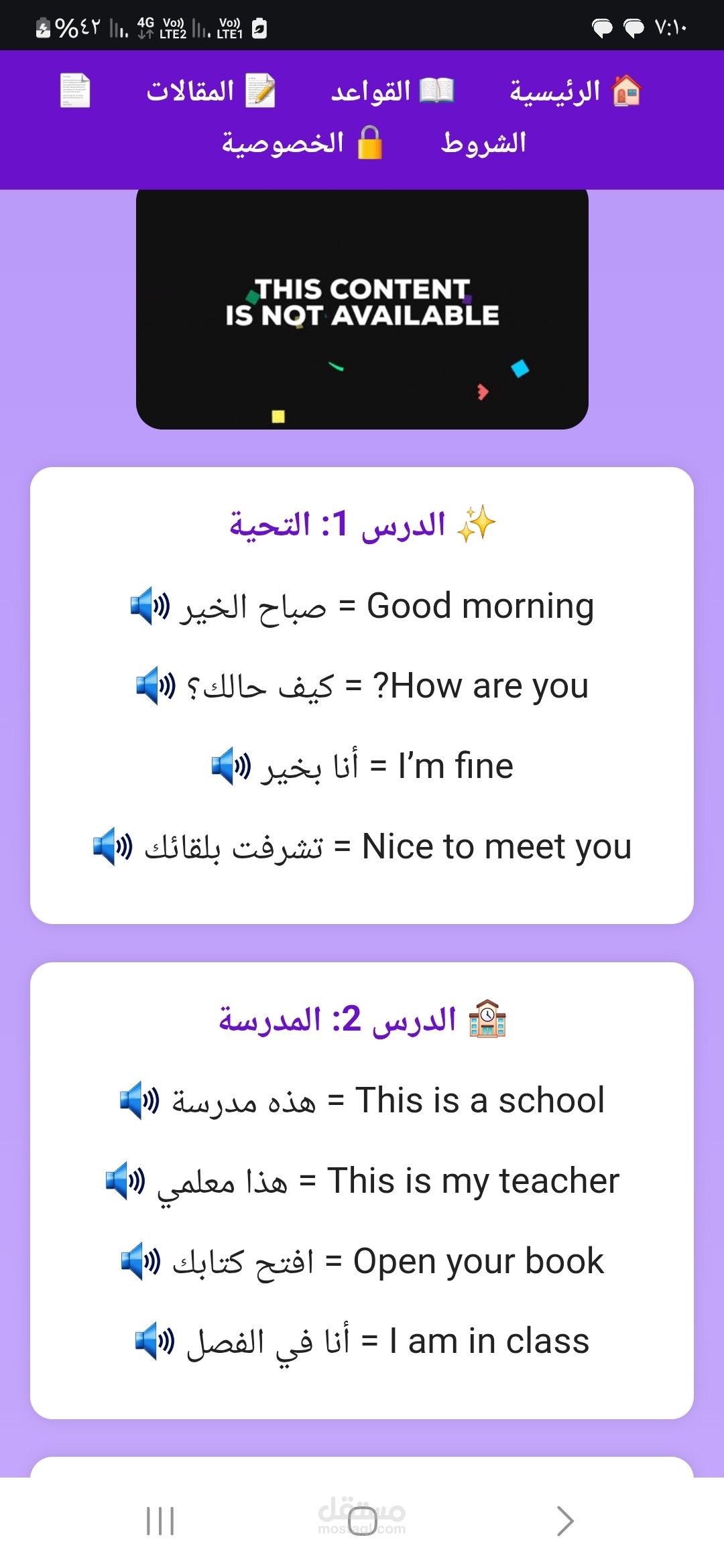Viewport: 724px width, 1568px height.
Task: Play audio for How are you
Action: (x=156, y=685)
